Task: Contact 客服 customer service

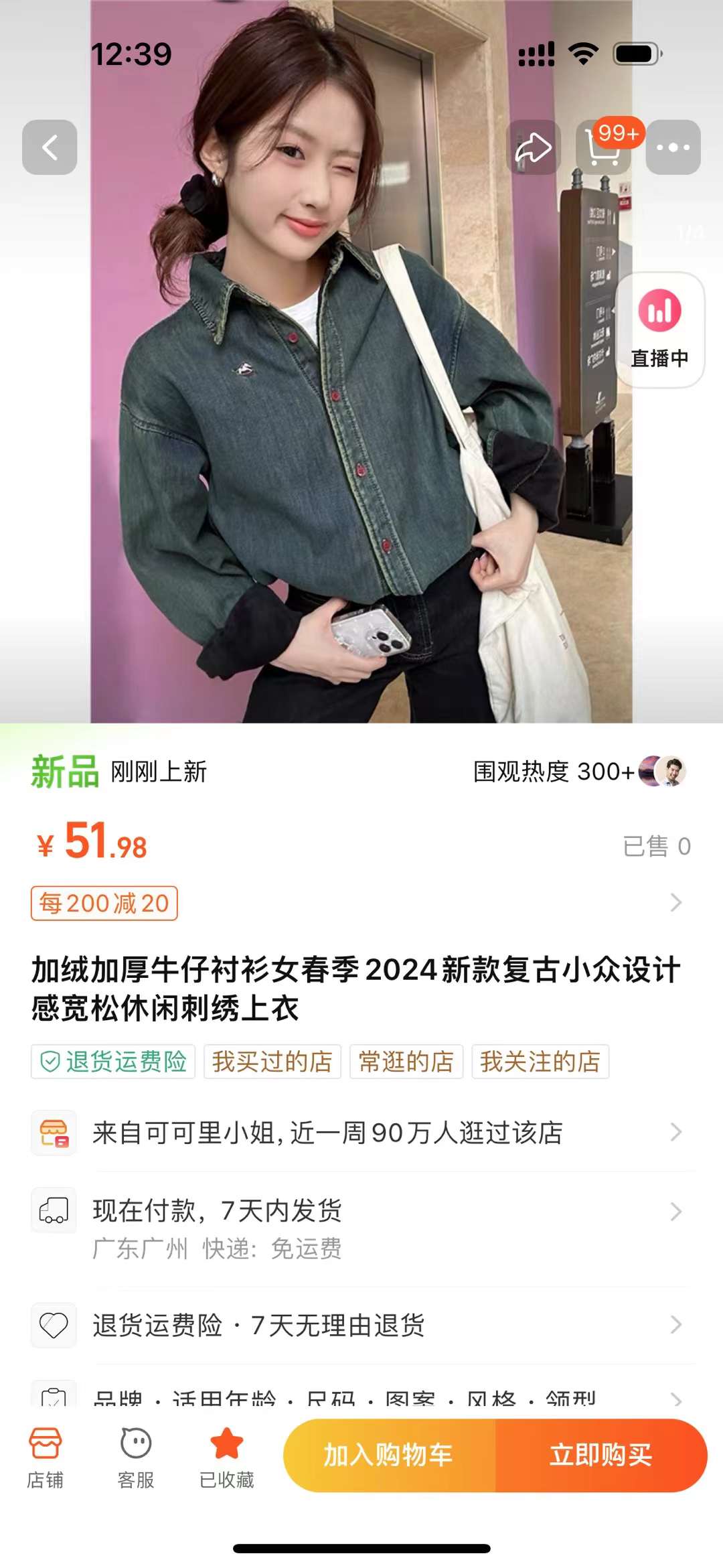Action: (x=136, y=1457)
